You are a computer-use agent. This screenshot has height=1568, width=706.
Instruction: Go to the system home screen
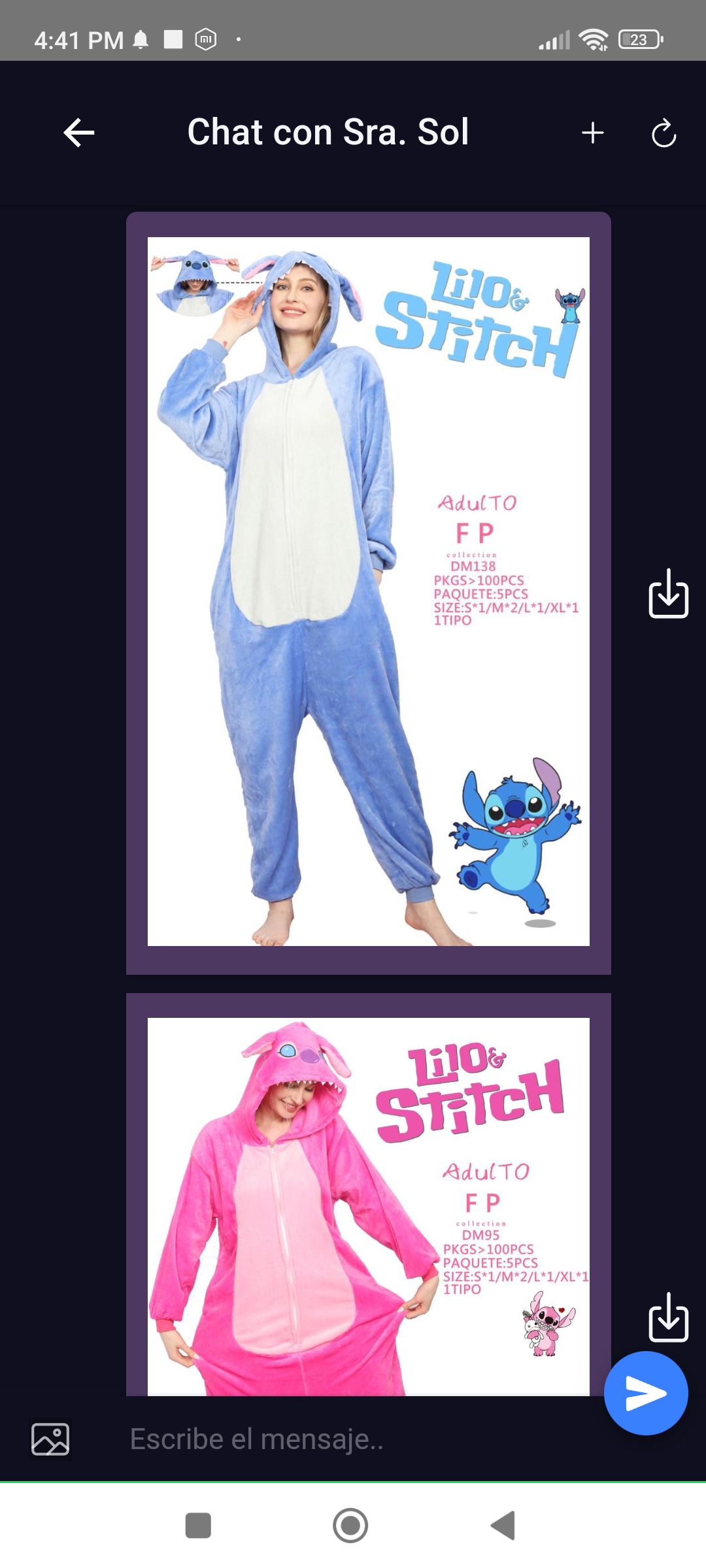(x=350, y=1526)
